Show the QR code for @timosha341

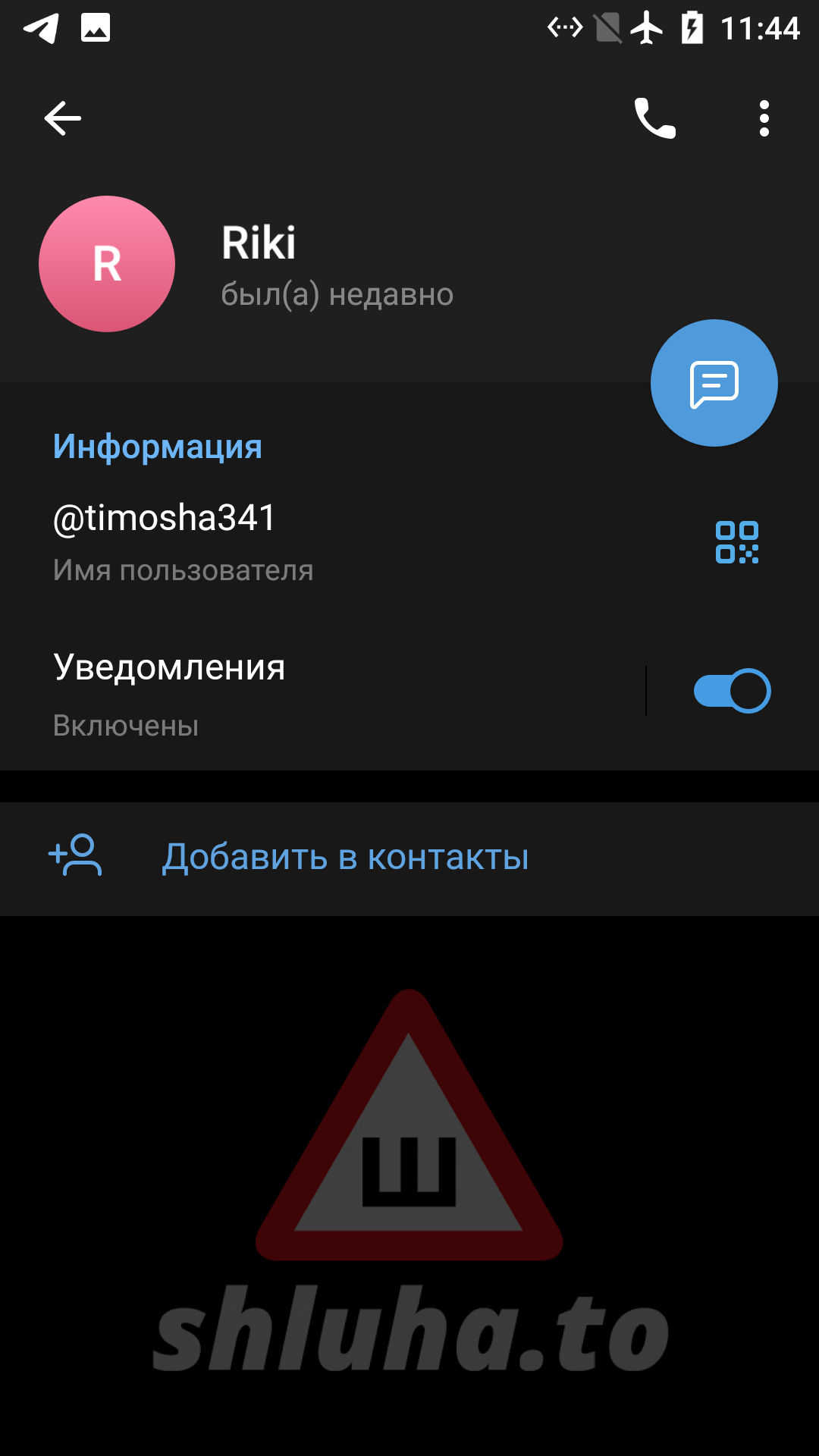(x=736, y=542)
